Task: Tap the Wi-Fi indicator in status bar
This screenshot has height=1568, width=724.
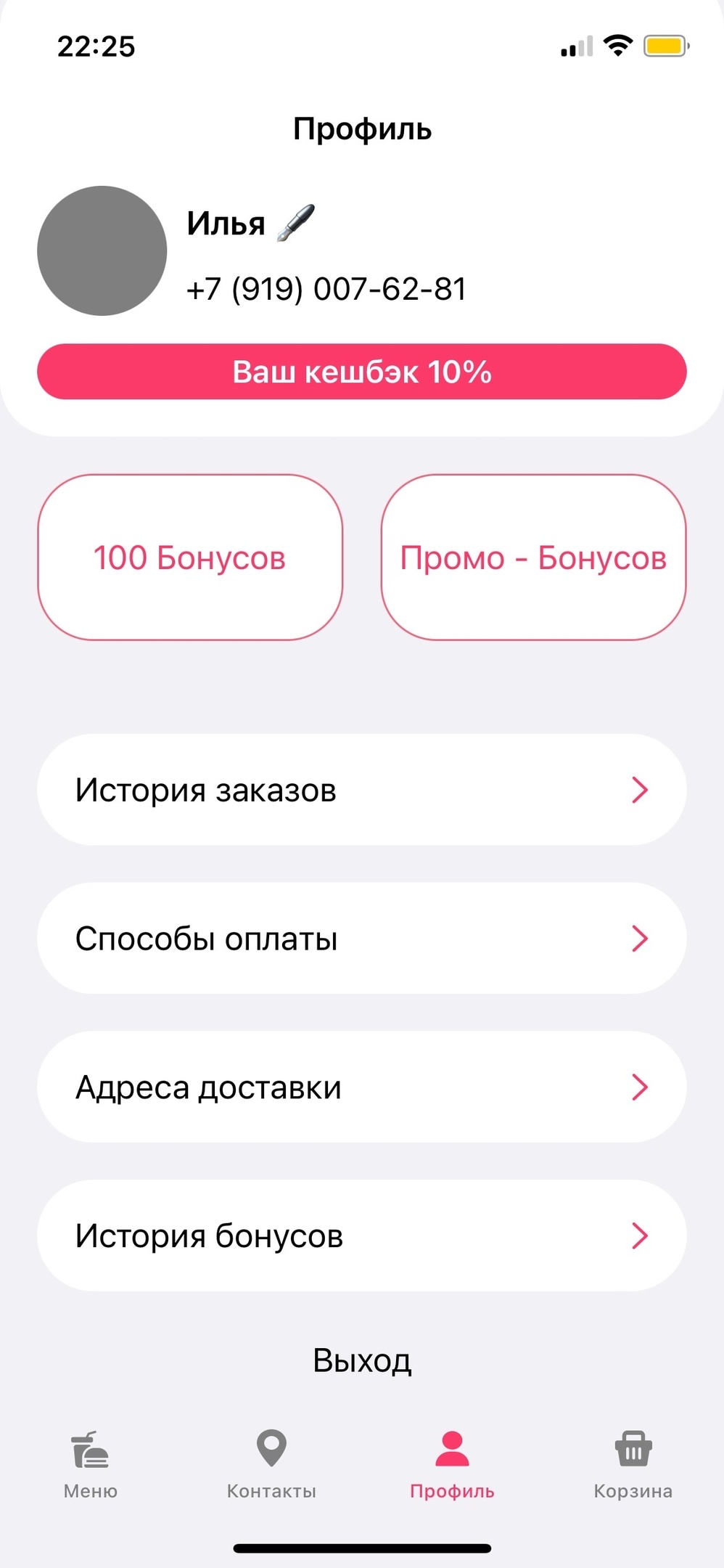Action: tap(617, 46)
